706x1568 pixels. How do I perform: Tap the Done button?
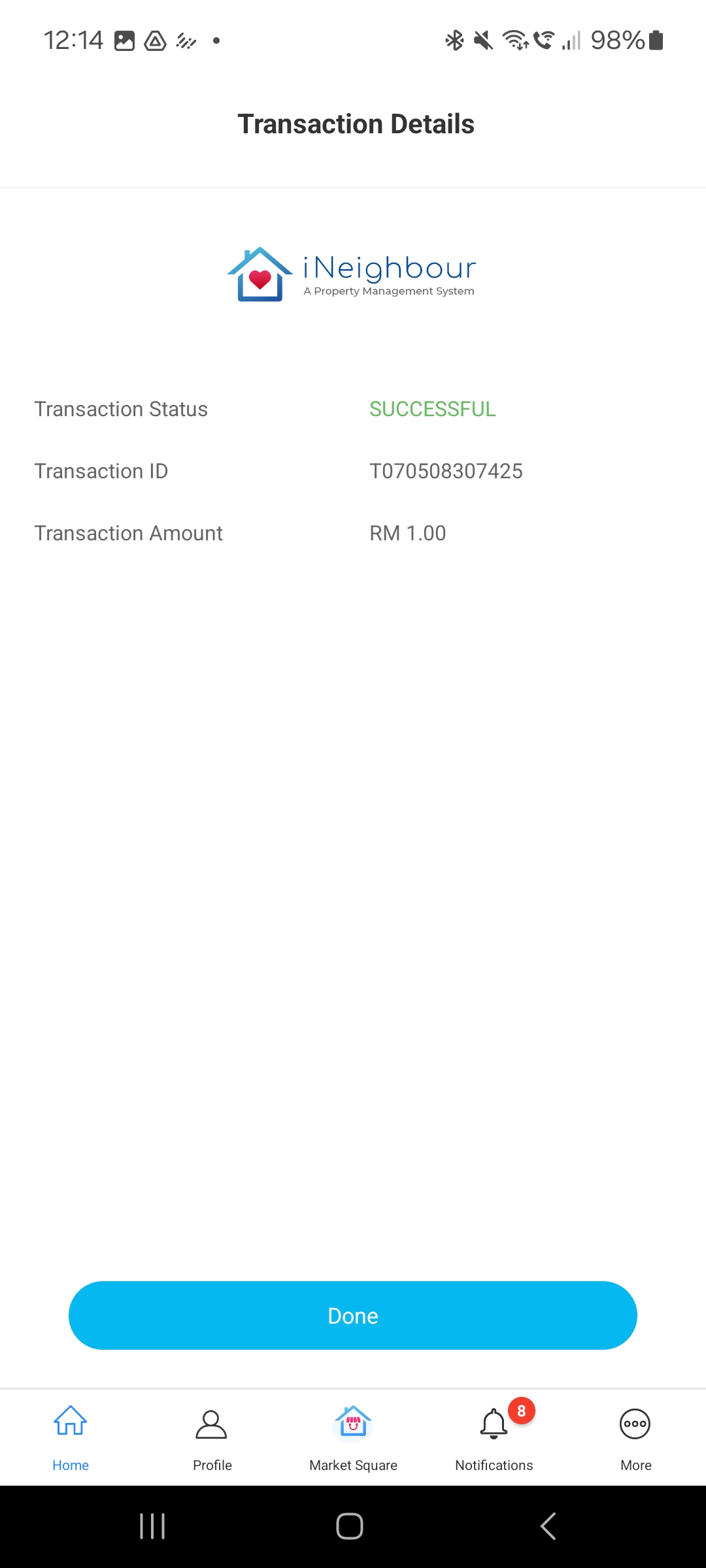(353, 1315)
